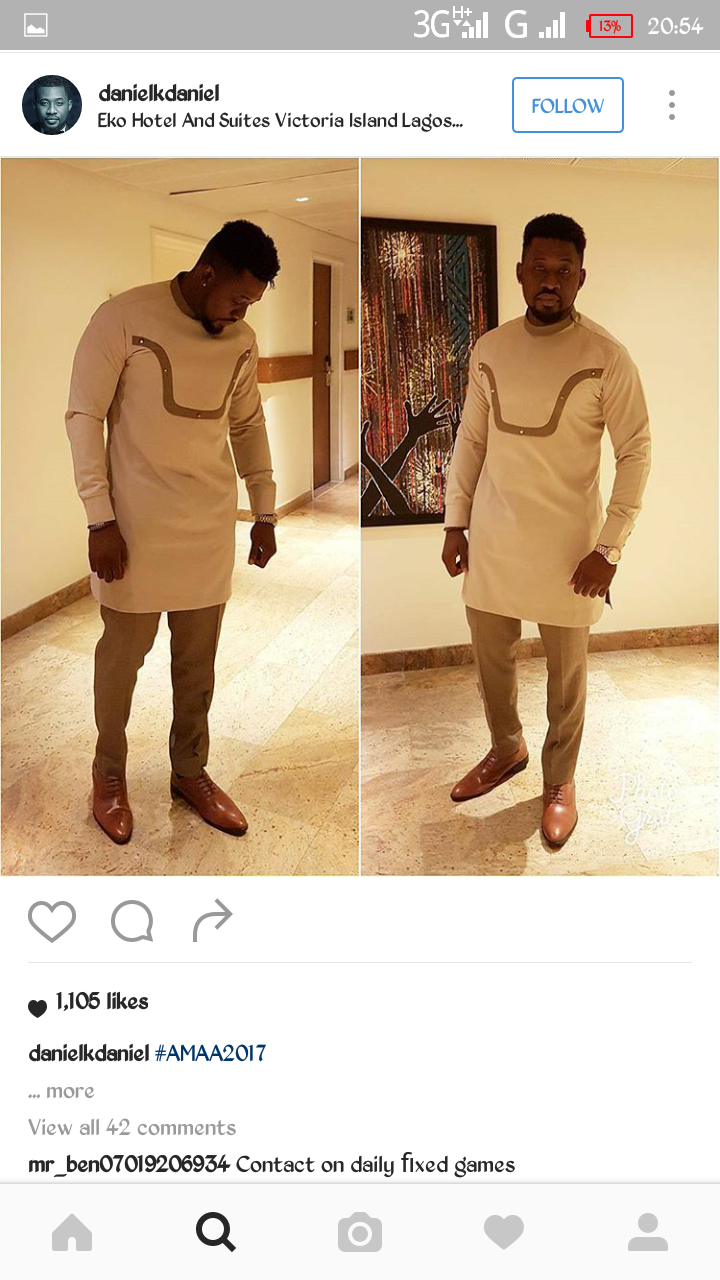This screenshot has height=1280, width=720.
Task: Open the posted photo collage
Action: [360, 516]
